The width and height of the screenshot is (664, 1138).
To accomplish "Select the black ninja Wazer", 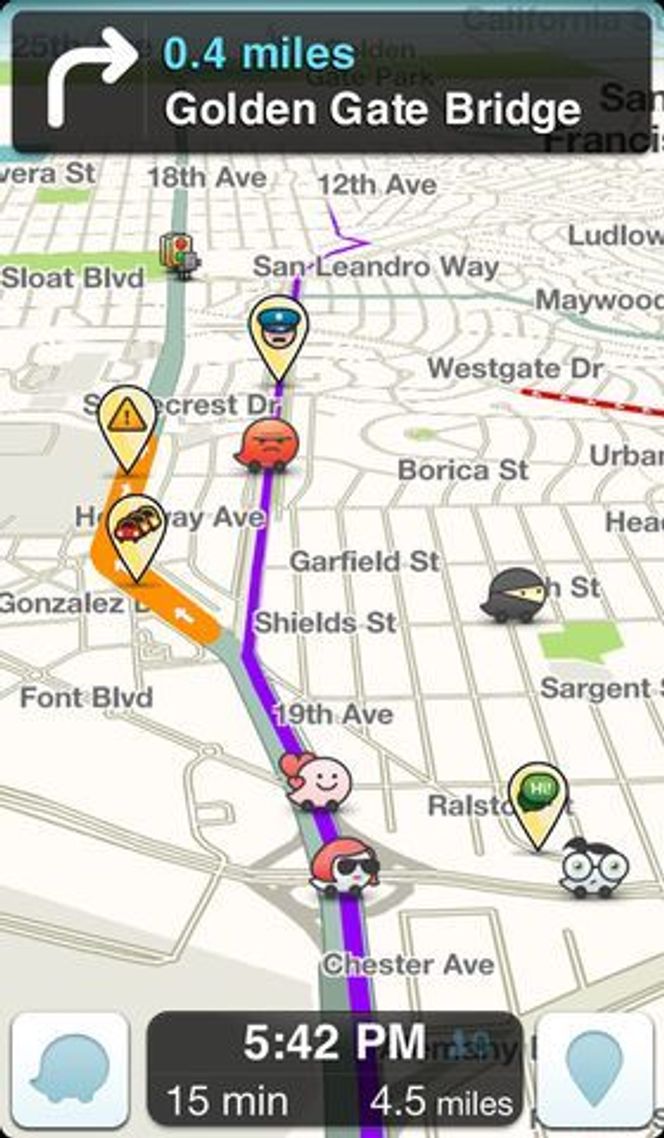I will click(516, 594).
